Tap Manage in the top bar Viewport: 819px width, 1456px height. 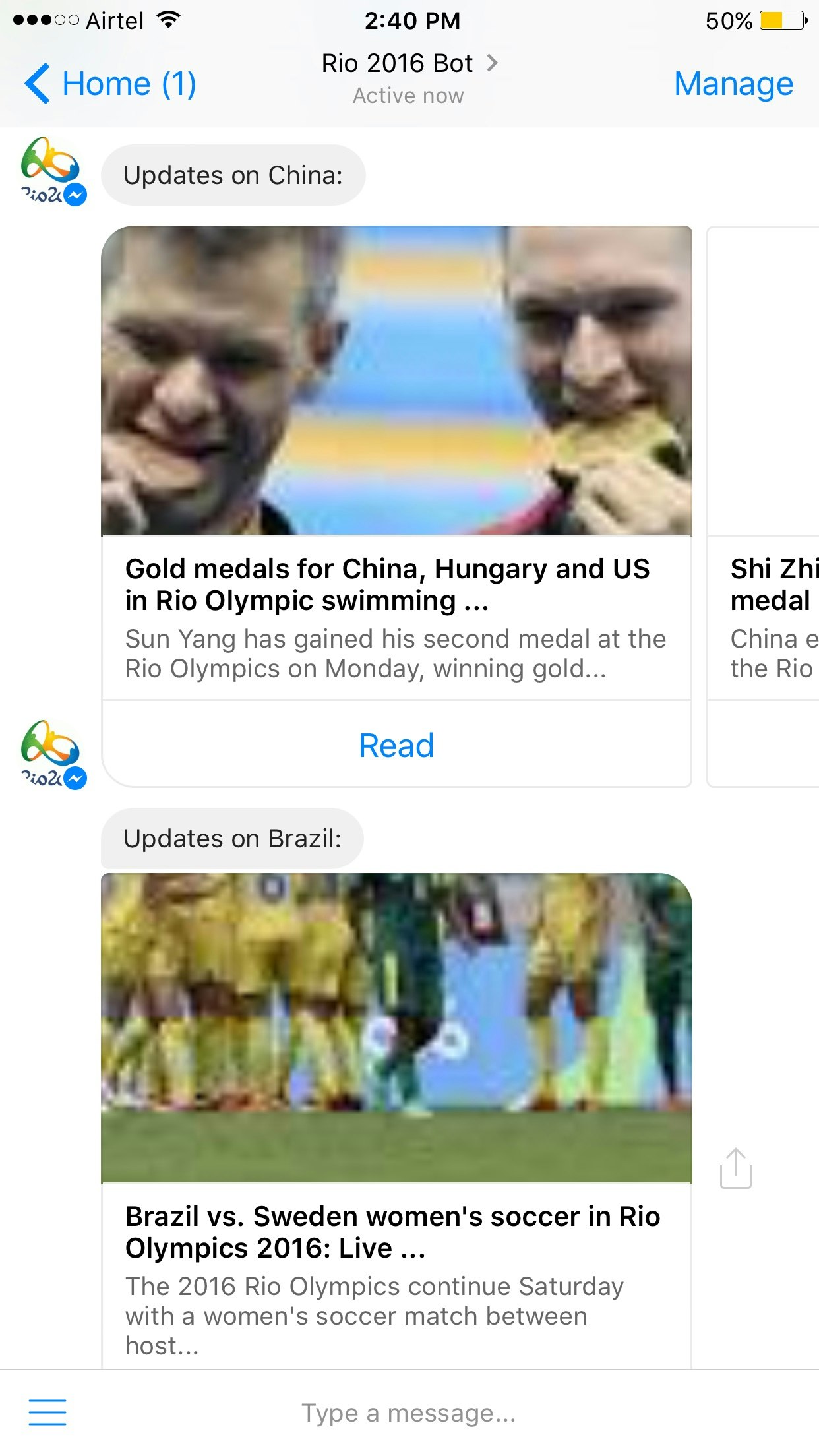coord(733,84)
